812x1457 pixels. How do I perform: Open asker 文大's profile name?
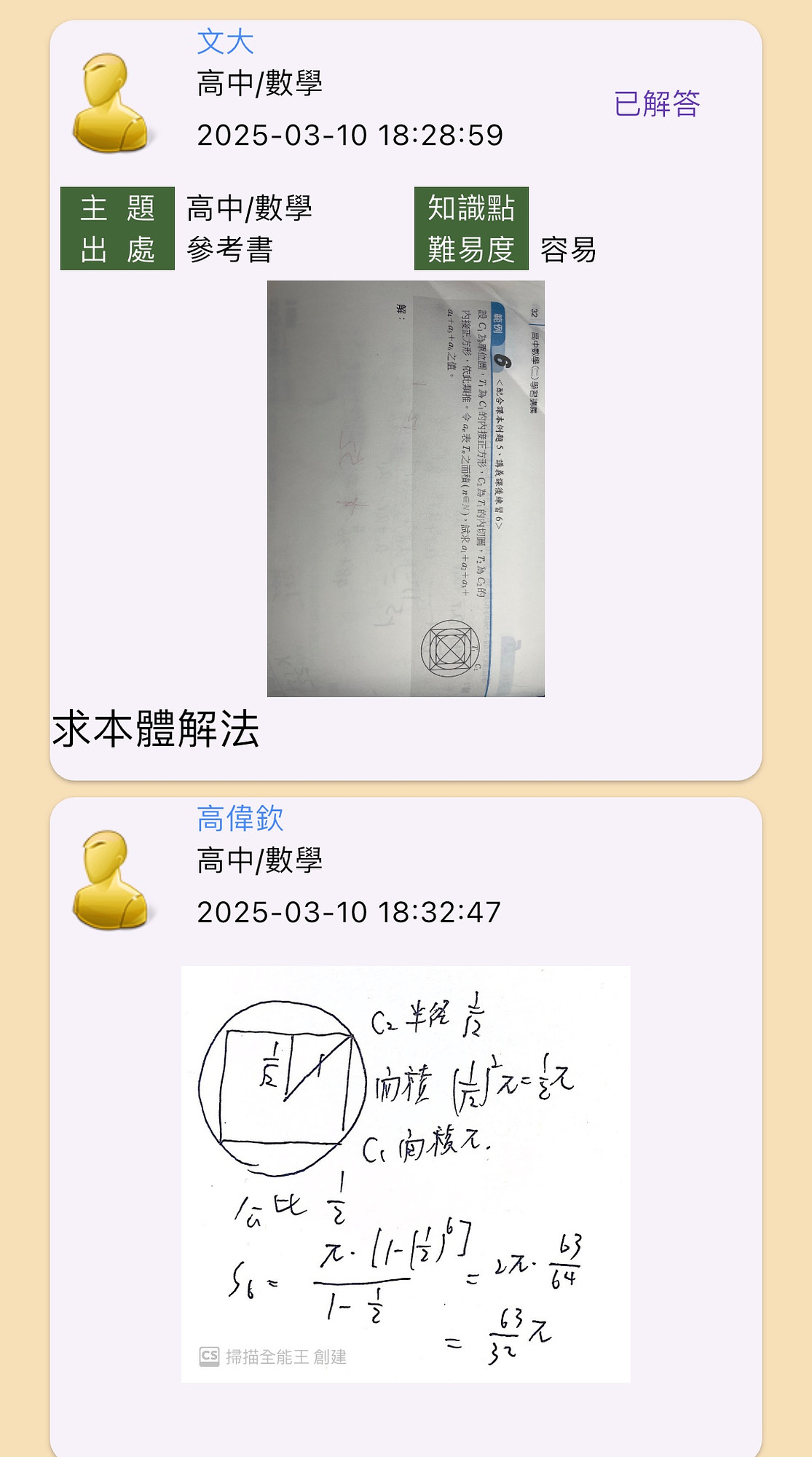point(225,42)
